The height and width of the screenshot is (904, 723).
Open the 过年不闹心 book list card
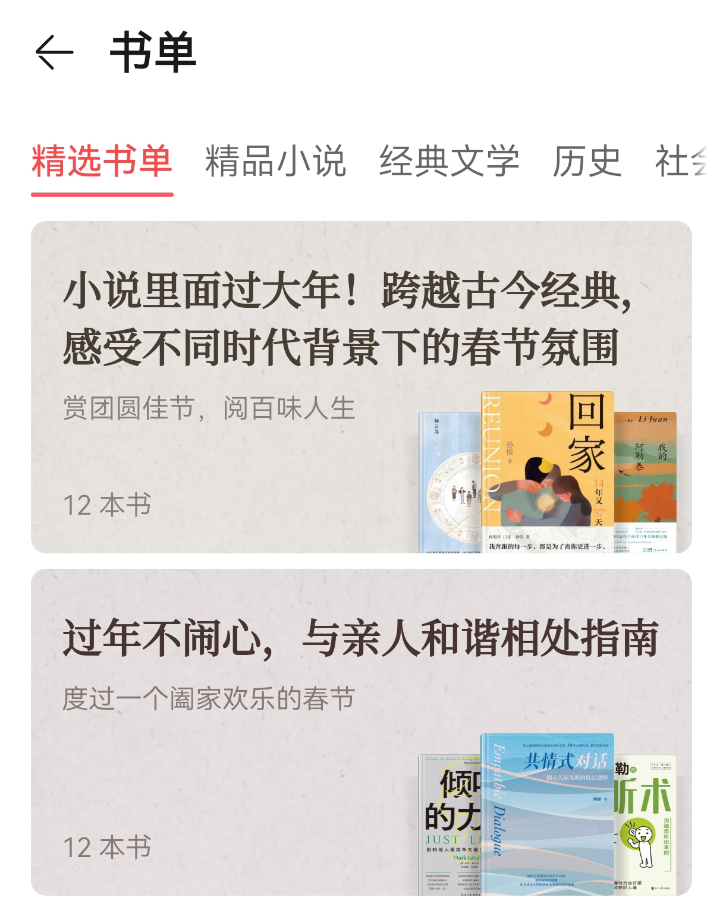click(x=361, y=732)
